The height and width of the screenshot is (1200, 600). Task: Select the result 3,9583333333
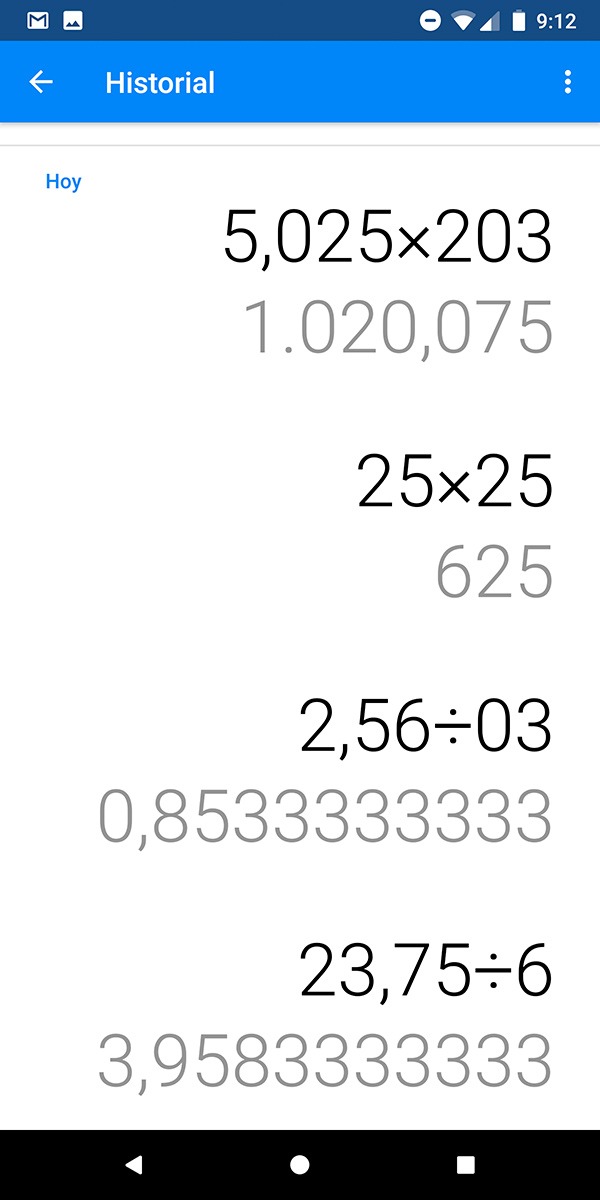(x=325, y=1060)
